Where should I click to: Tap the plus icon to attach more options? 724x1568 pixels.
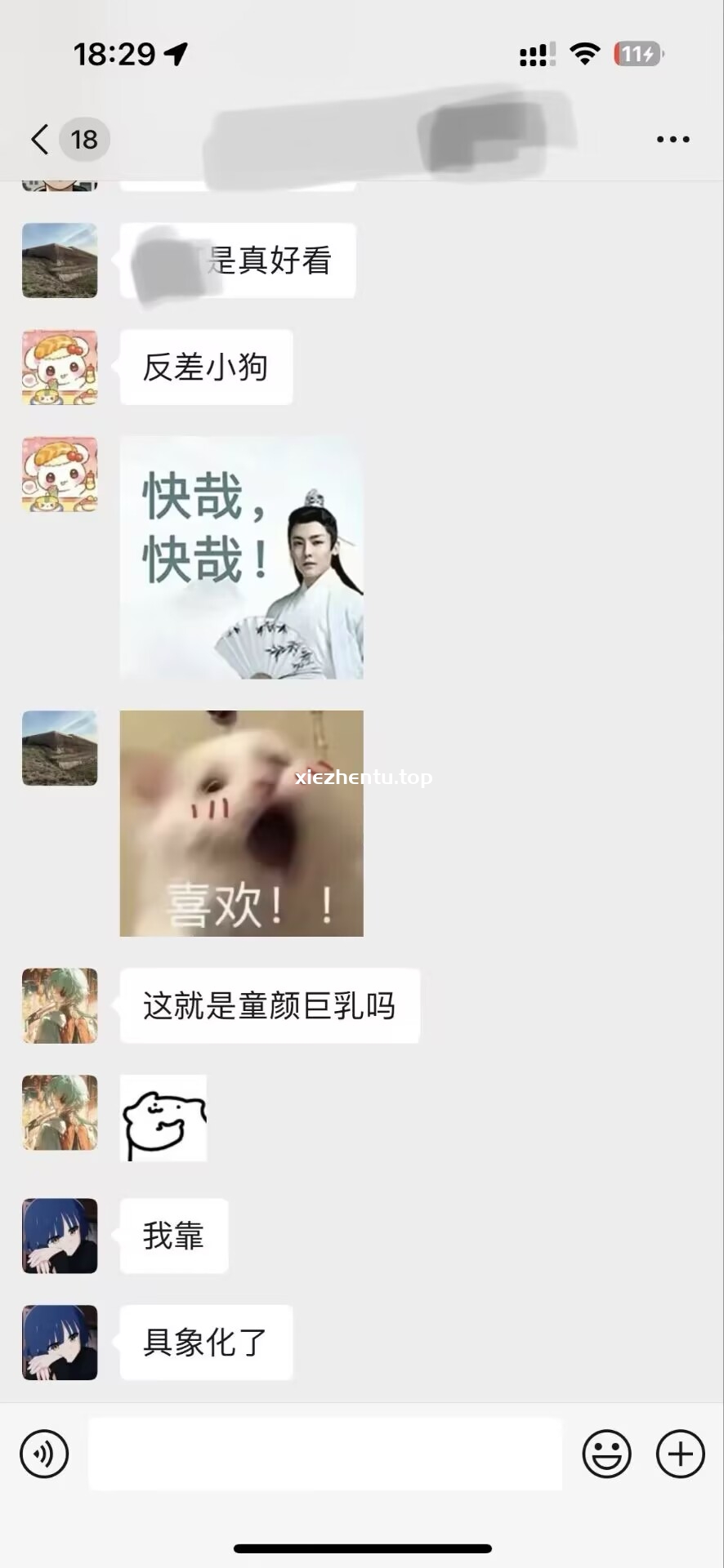[678, 1453]
